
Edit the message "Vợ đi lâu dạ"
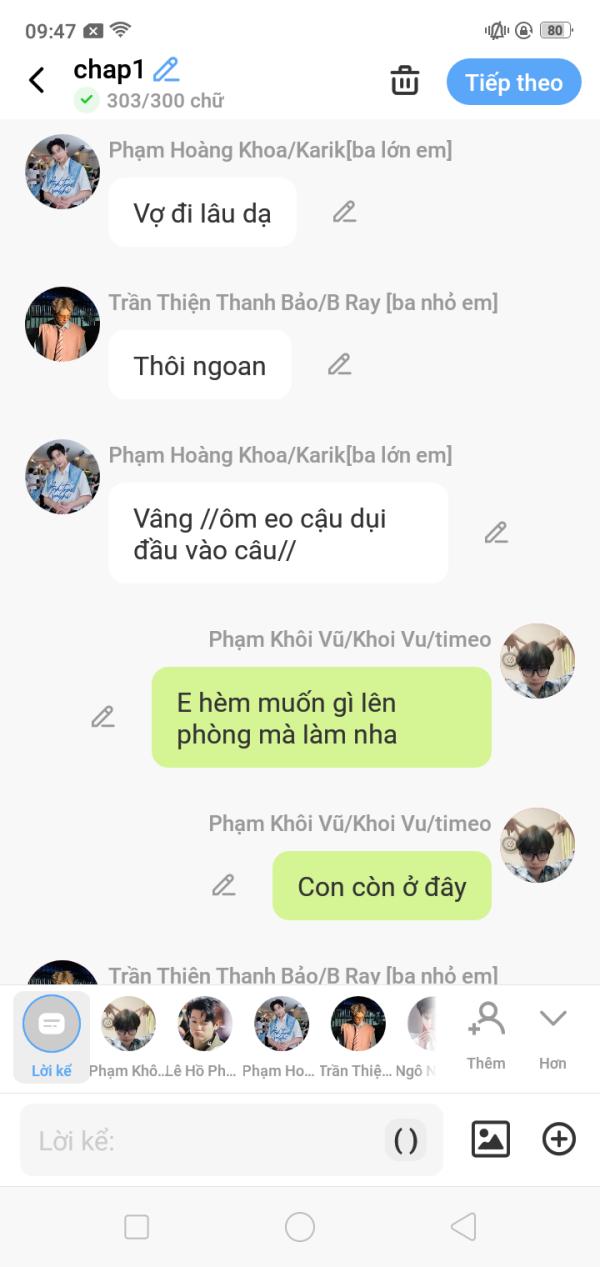[344, 212]
